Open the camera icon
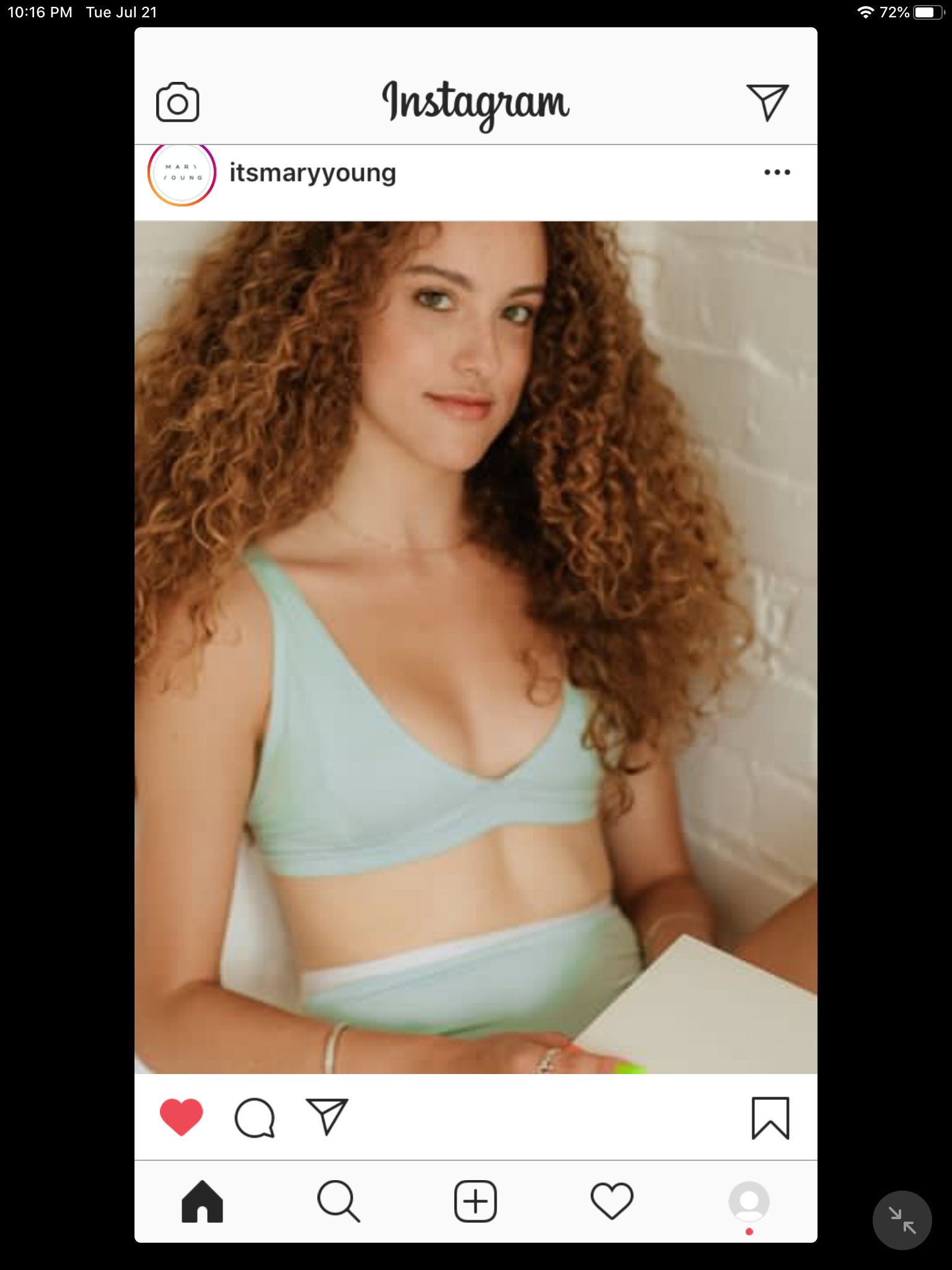 177,102
